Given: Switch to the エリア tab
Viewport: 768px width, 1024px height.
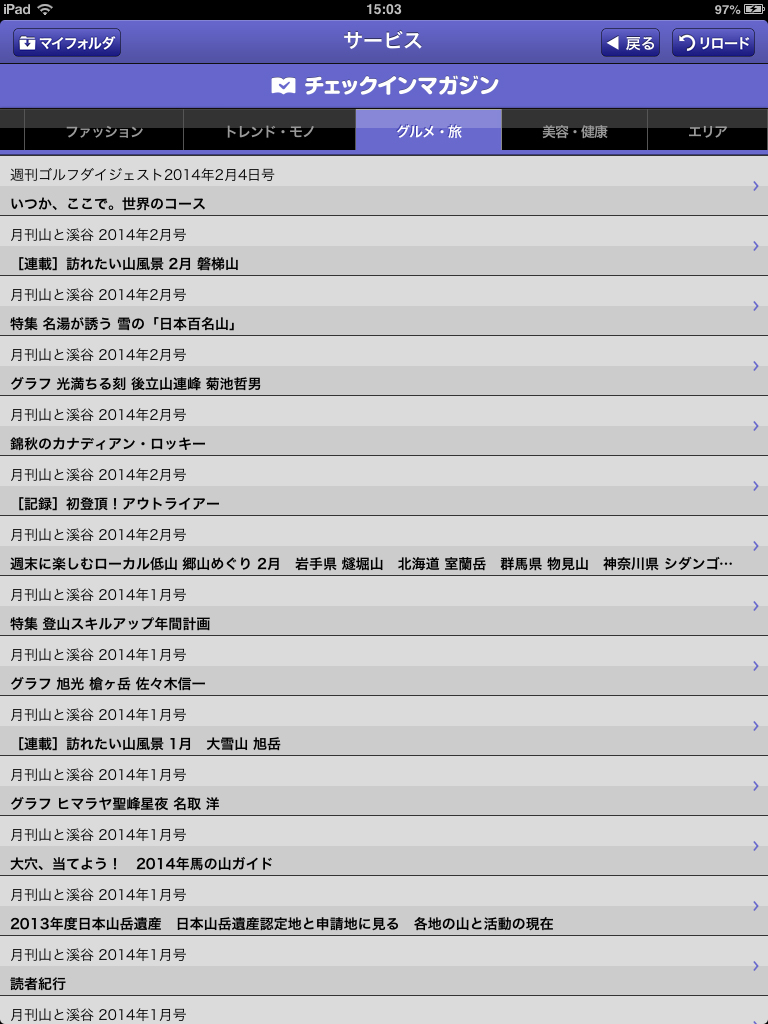Looking at the screenshot, I should click(x=707, y=131).
